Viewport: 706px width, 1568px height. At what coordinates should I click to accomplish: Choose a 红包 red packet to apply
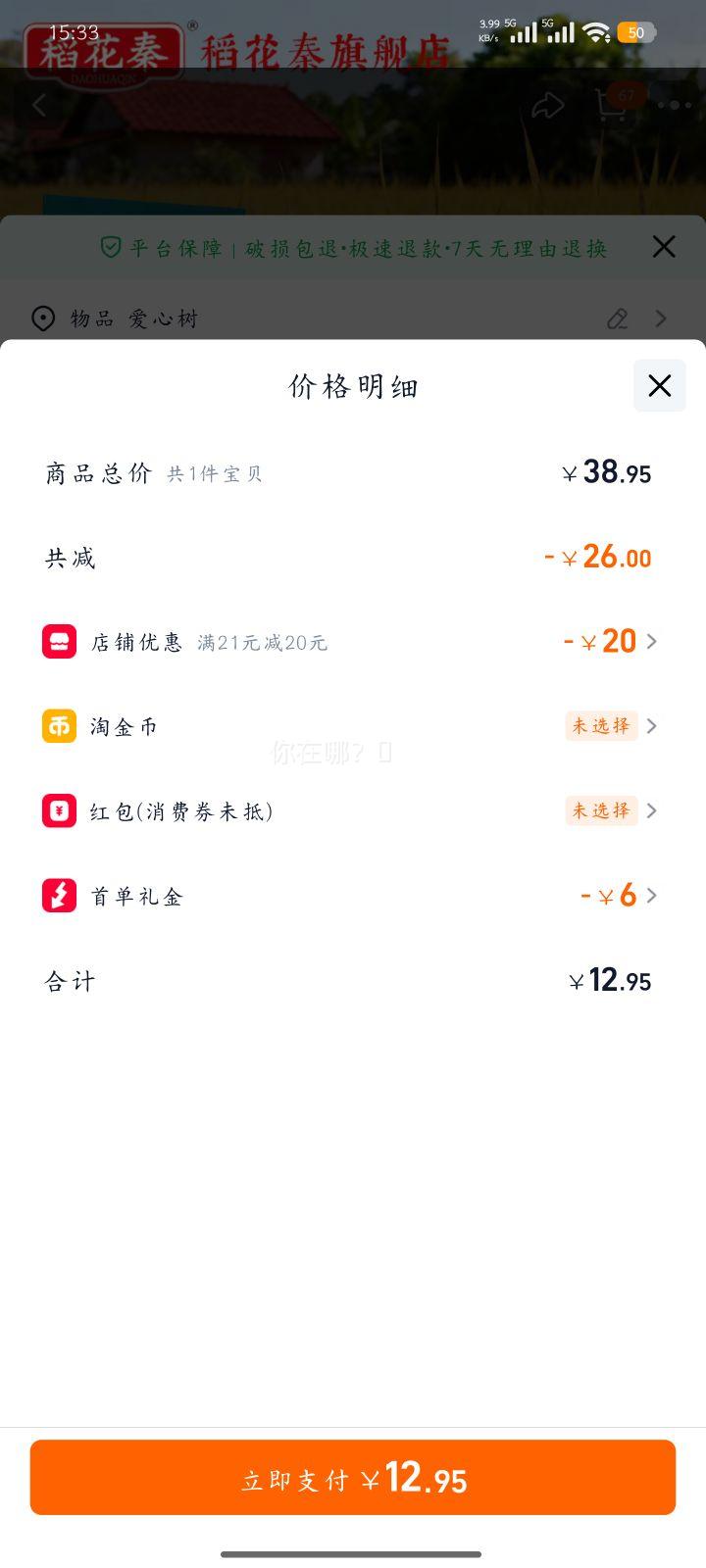tap(610, 810)
